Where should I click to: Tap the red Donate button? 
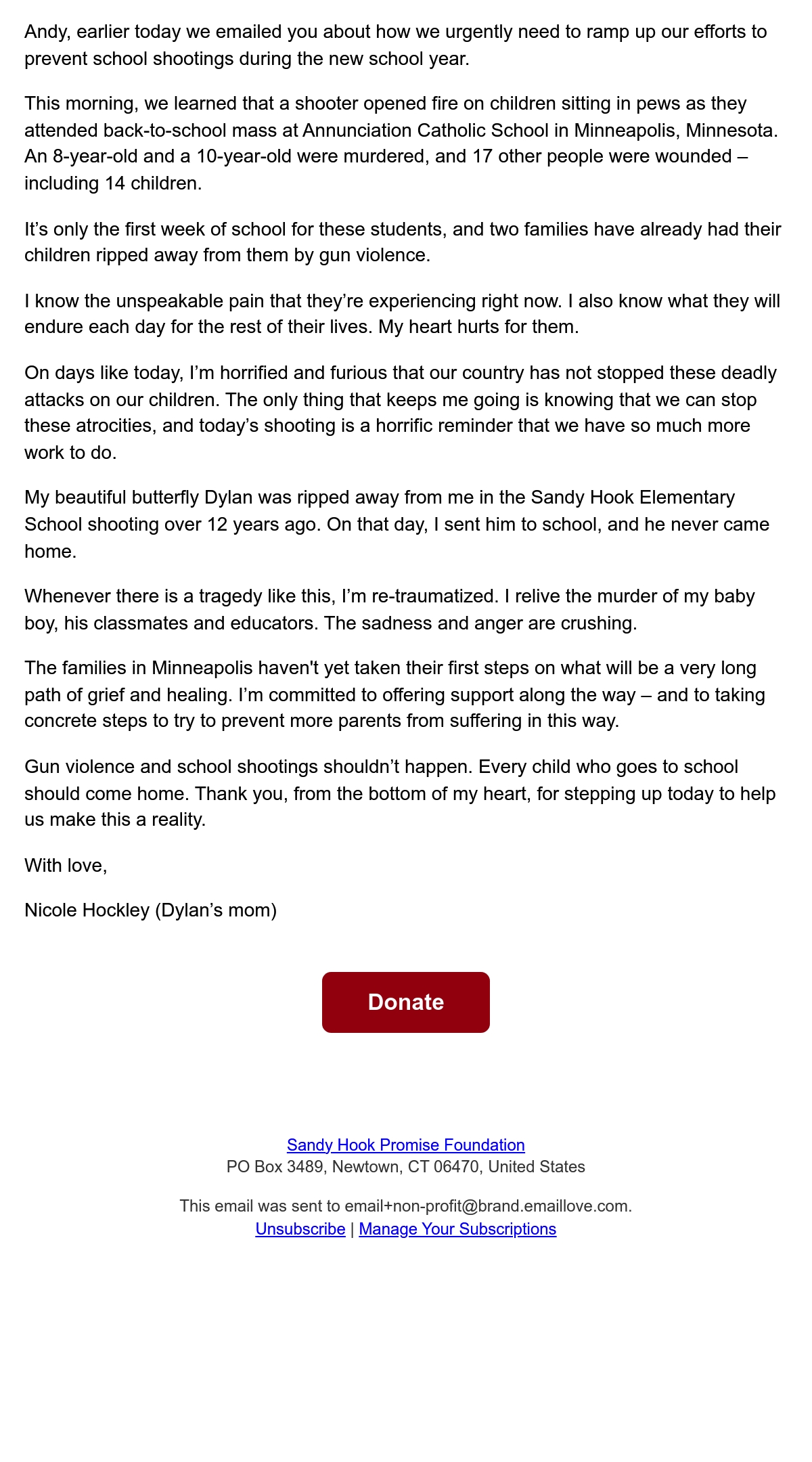point(406,1002)
